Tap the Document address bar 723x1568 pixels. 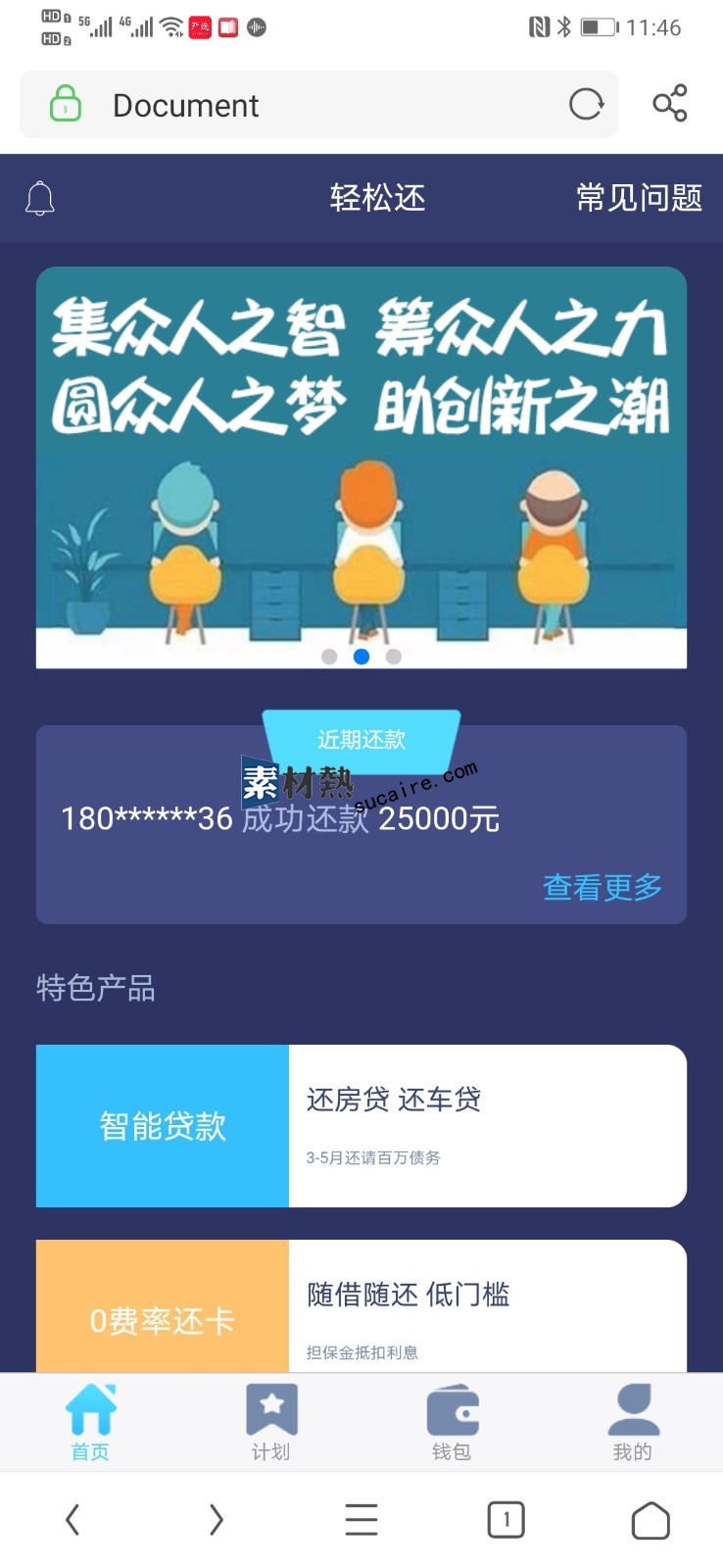(x=294, y=105)
